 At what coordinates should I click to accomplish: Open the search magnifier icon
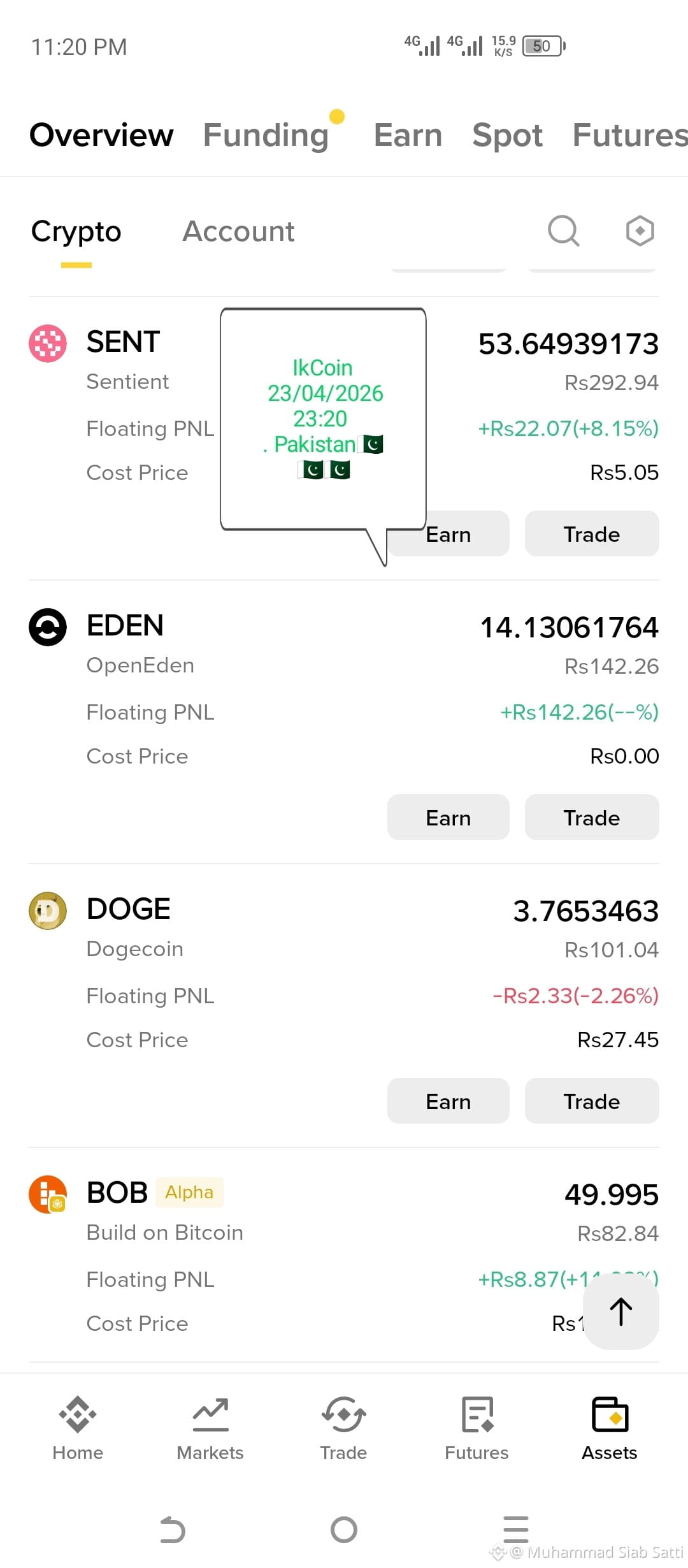click(564, 231)
